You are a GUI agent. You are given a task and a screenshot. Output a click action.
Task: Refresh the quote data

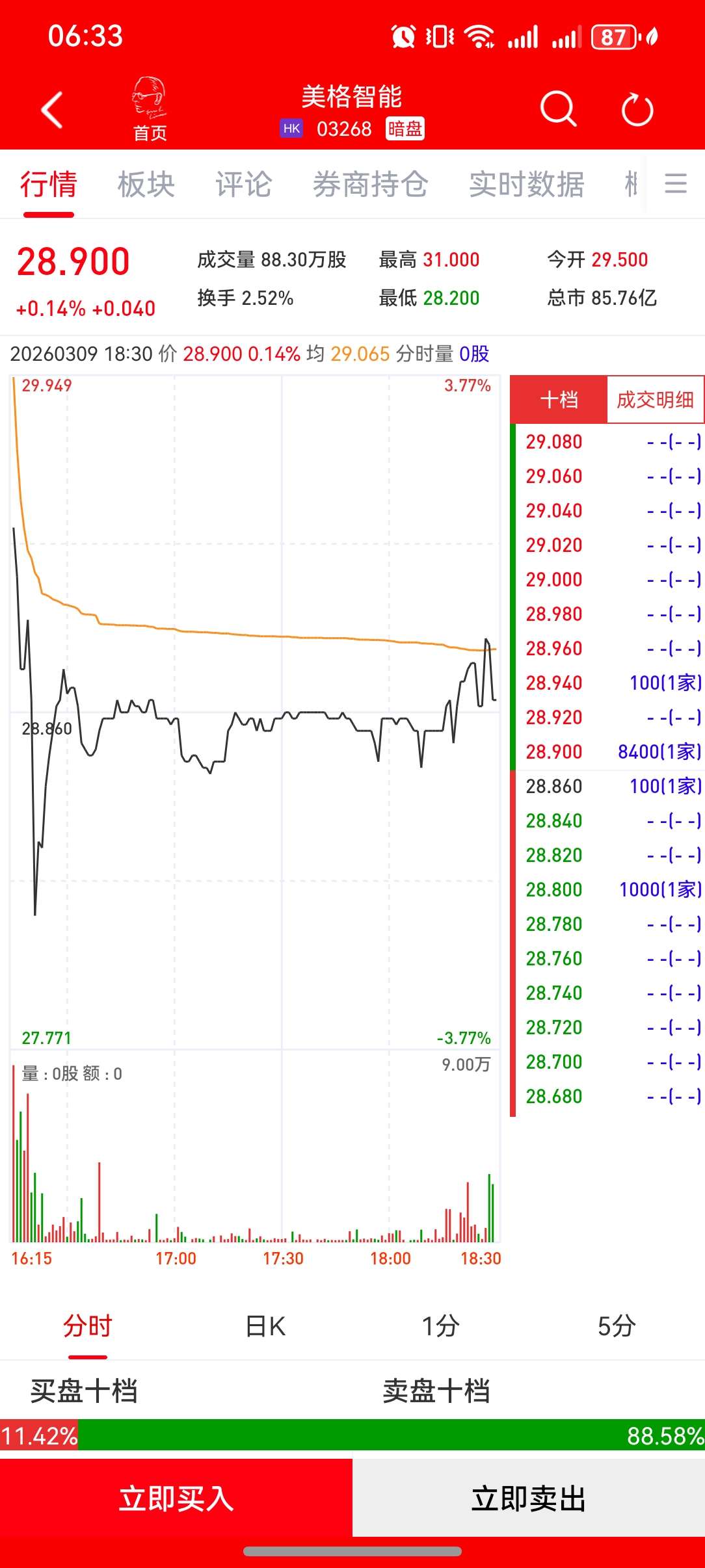637,109
